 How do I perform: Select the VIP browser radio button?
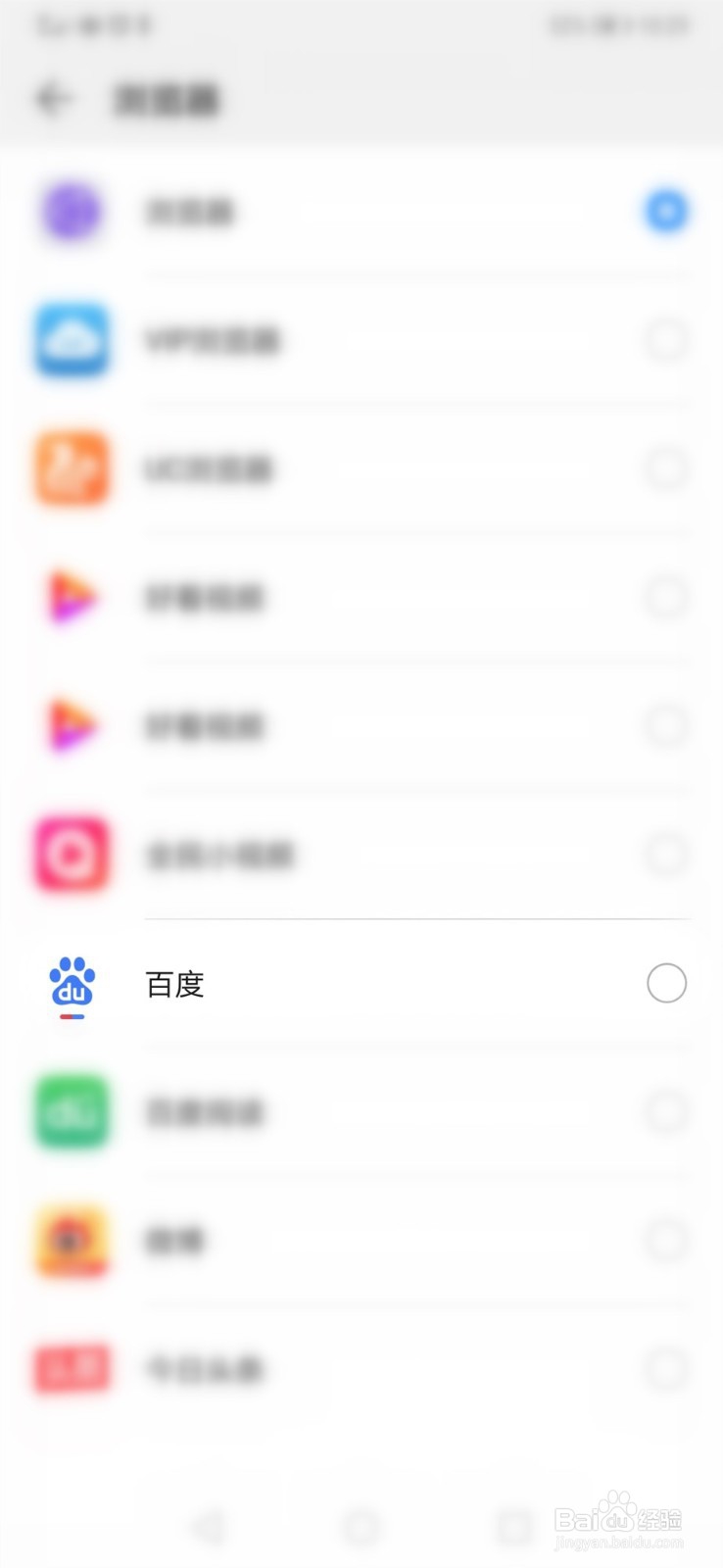click(666, 340)
